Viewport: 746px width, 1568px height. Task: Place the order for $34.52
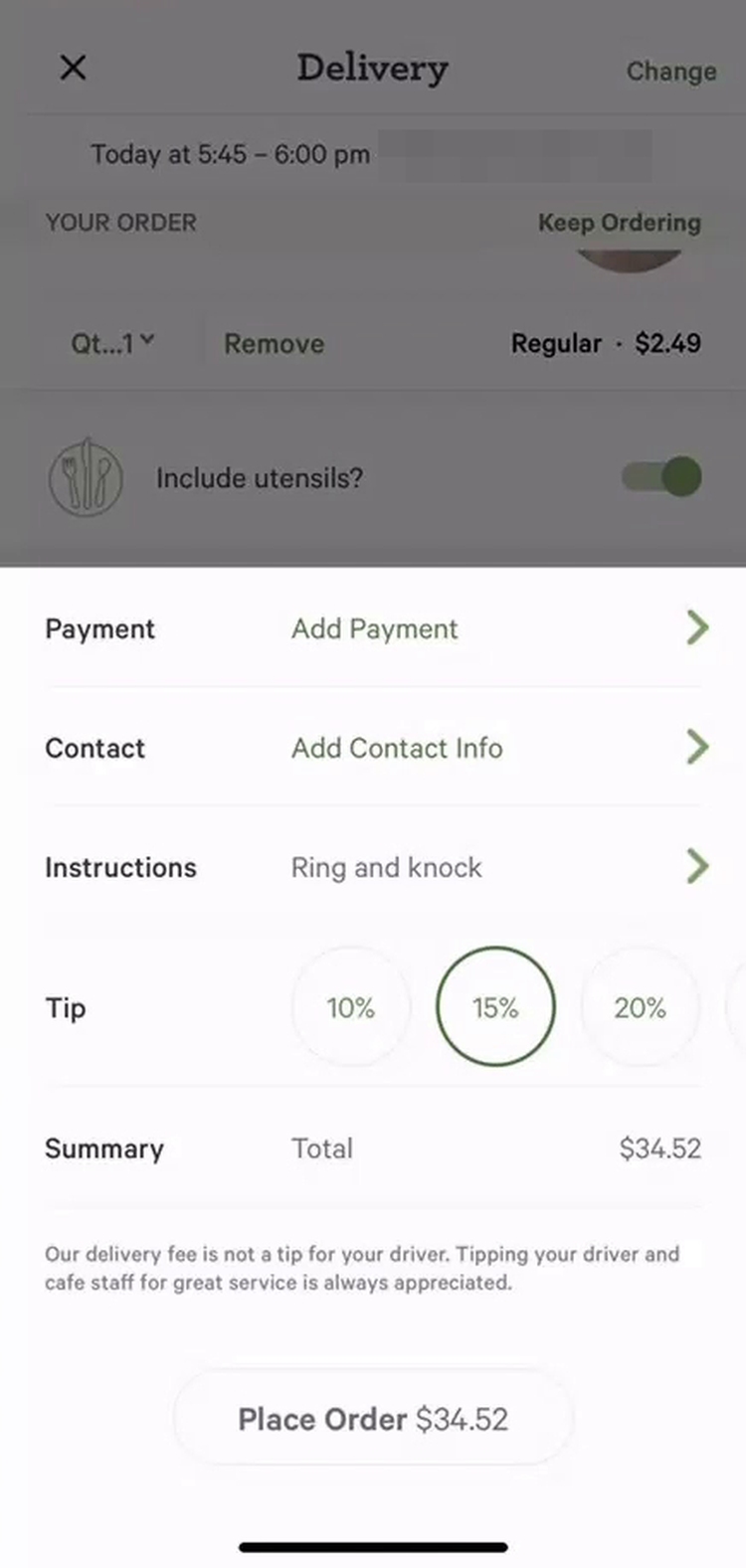[373, 1419]
